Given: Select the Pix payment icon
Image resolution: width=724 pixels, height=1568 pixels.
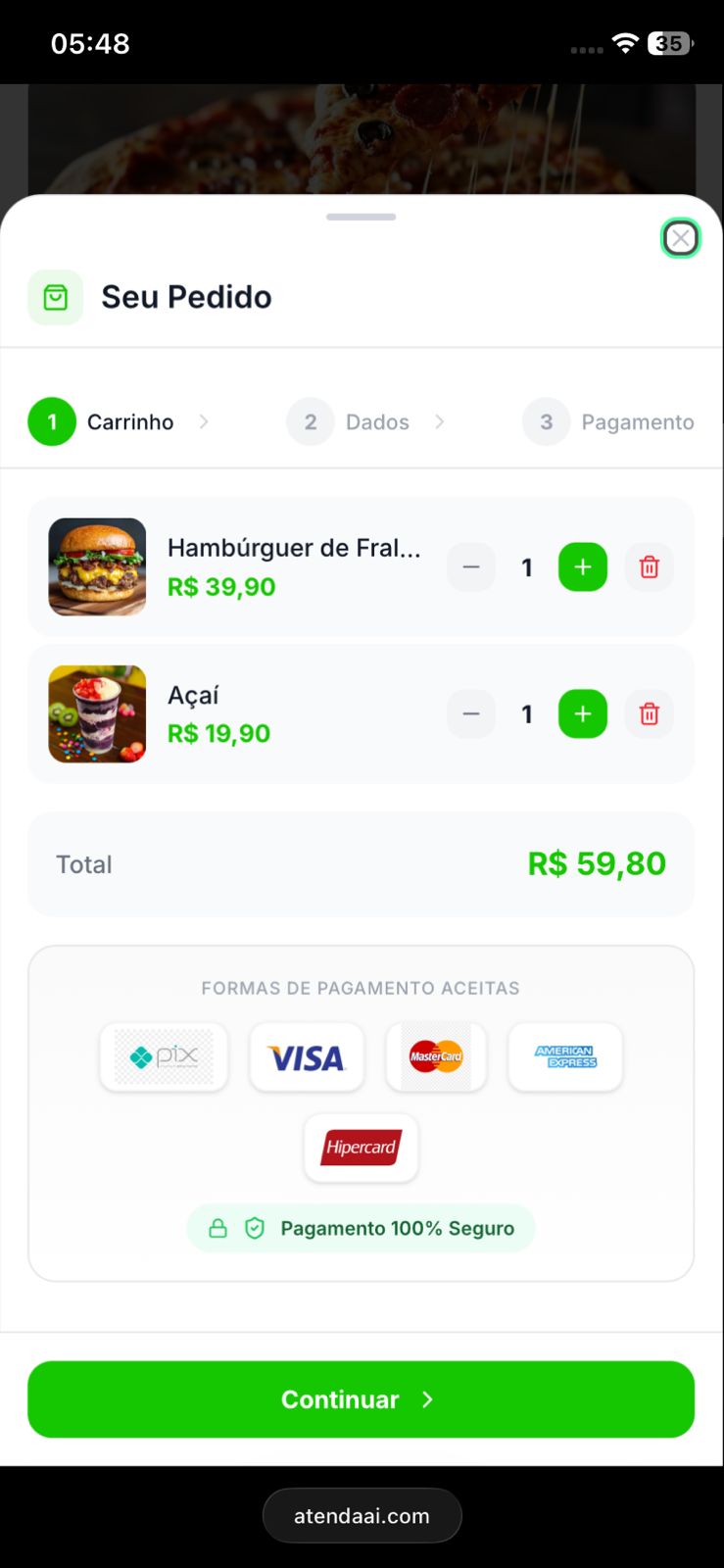Looking at the screenshot, I should 164,1056.
